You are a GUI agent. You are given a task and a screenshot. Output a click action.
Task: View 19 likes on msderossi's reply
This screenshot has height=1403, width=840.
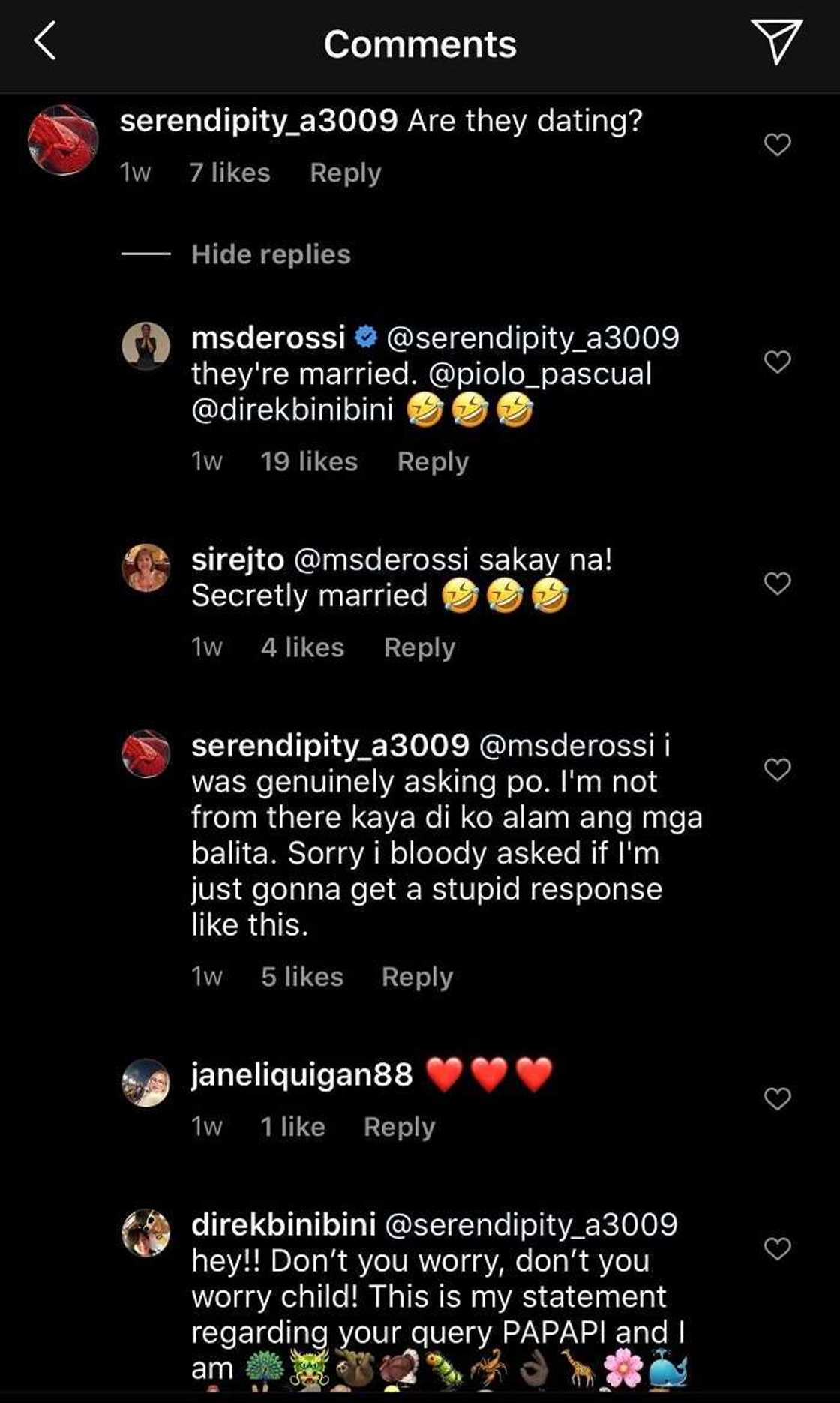click(x=309, y=461)
